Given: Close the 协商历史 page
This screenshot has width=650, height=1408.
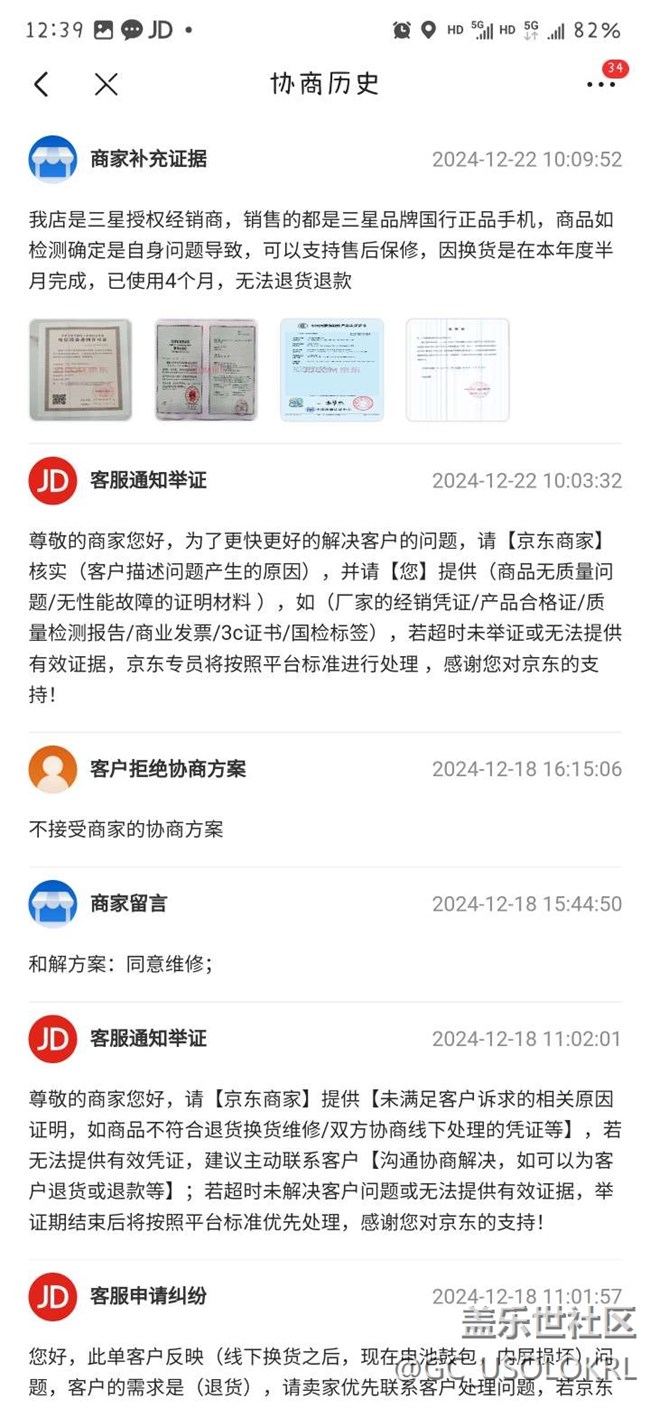Looking at the screenshot, I should pyautogui.click(x=106, y=84).
